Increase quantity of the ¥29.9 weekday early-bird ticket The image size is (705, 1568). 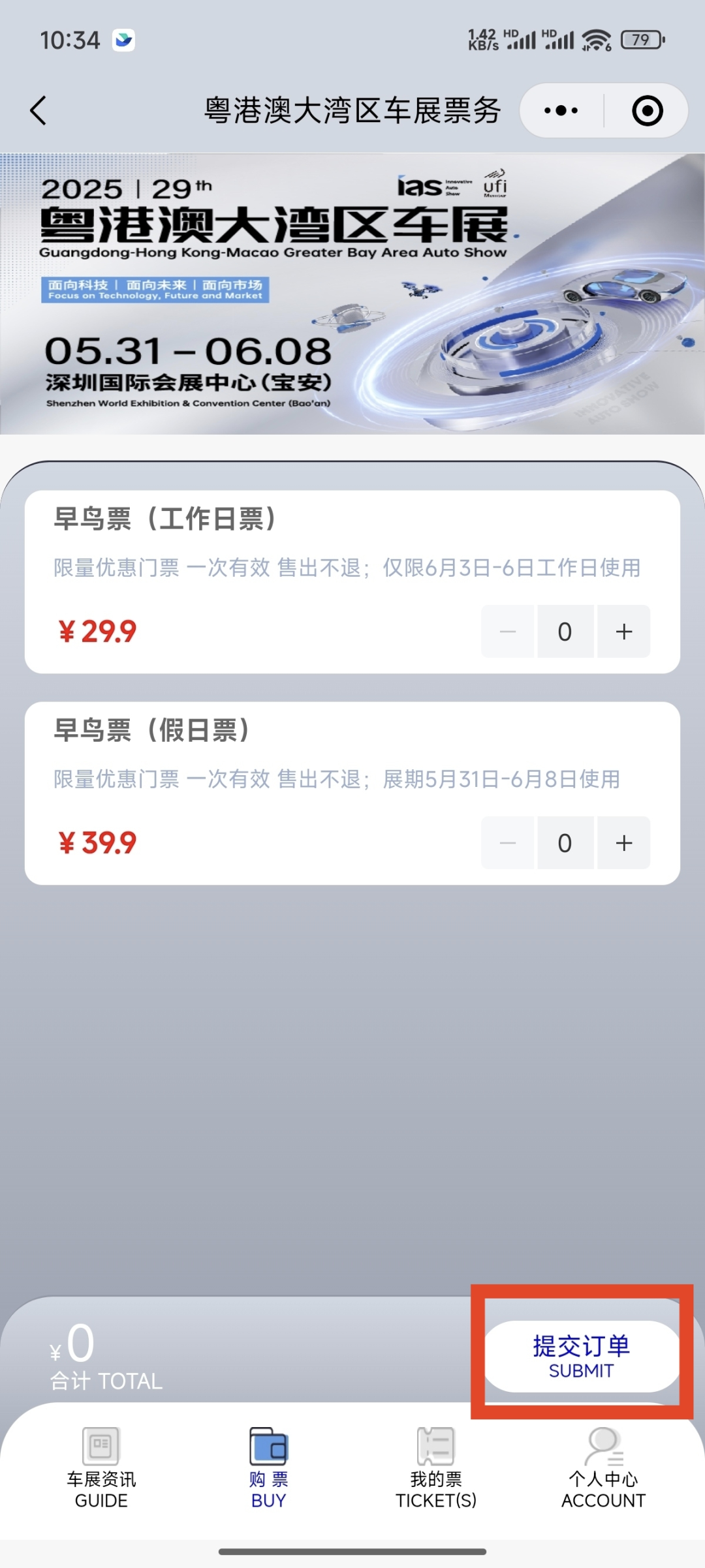tap(624, 631)
